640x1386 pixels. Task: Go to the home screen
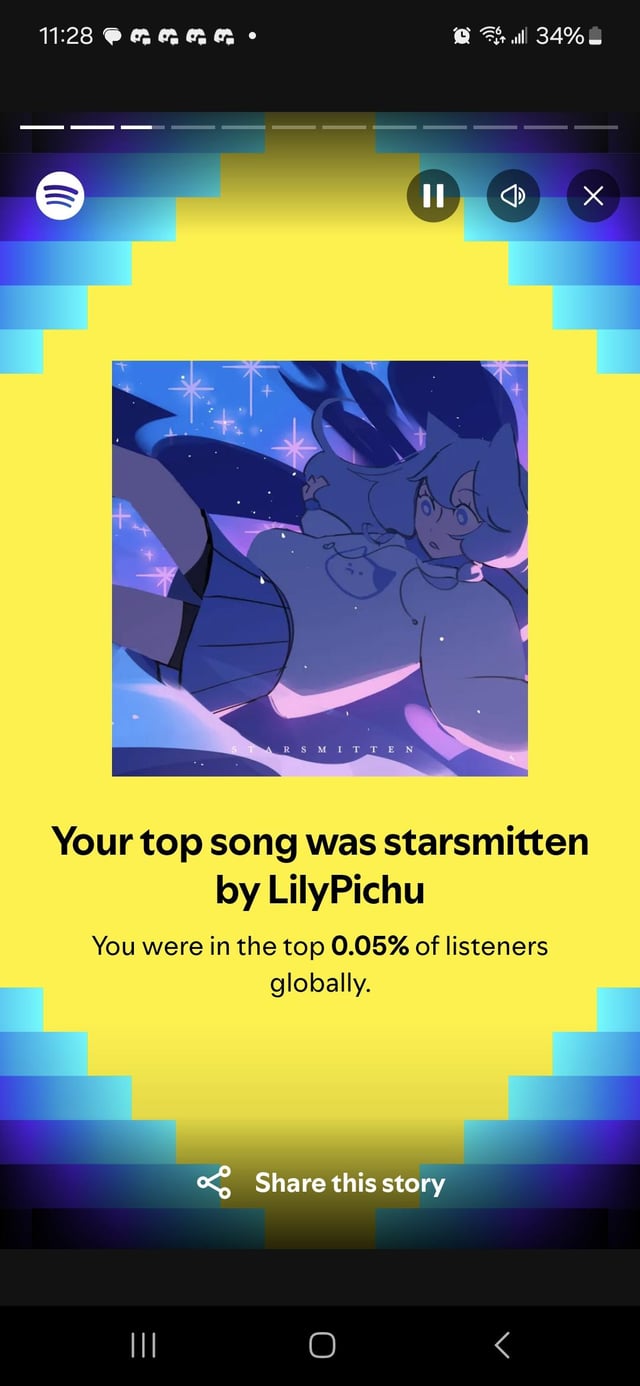pyautogui.click(x=321, y=1345)
